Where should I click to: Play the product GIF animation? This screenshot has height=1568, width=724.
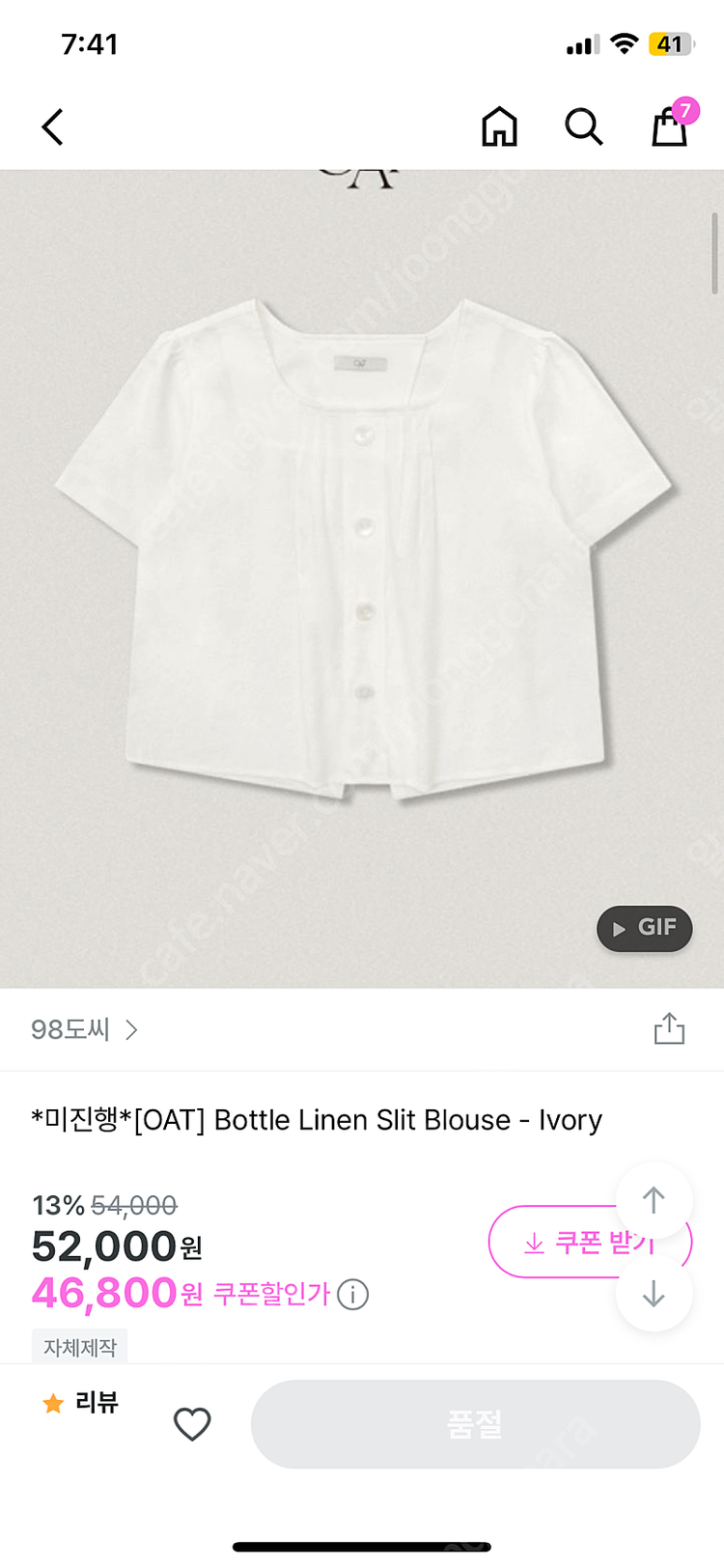(x=644, y=928)
